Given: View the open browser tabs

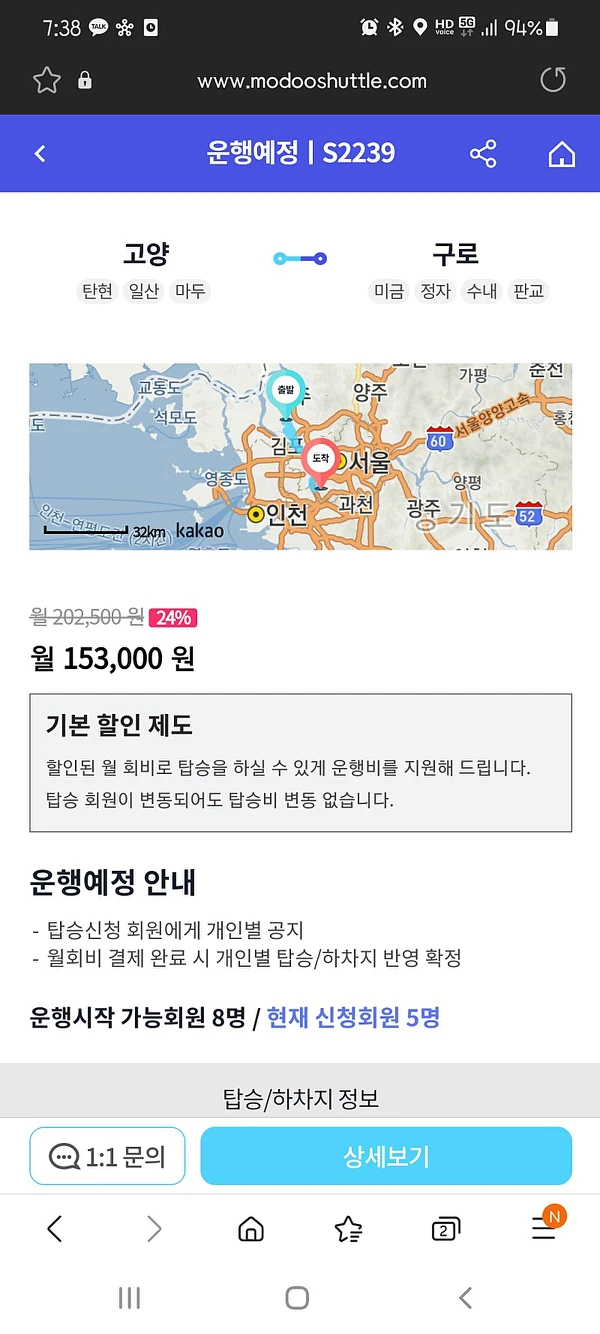Looking at the screenshot, I should point(445,1229).
